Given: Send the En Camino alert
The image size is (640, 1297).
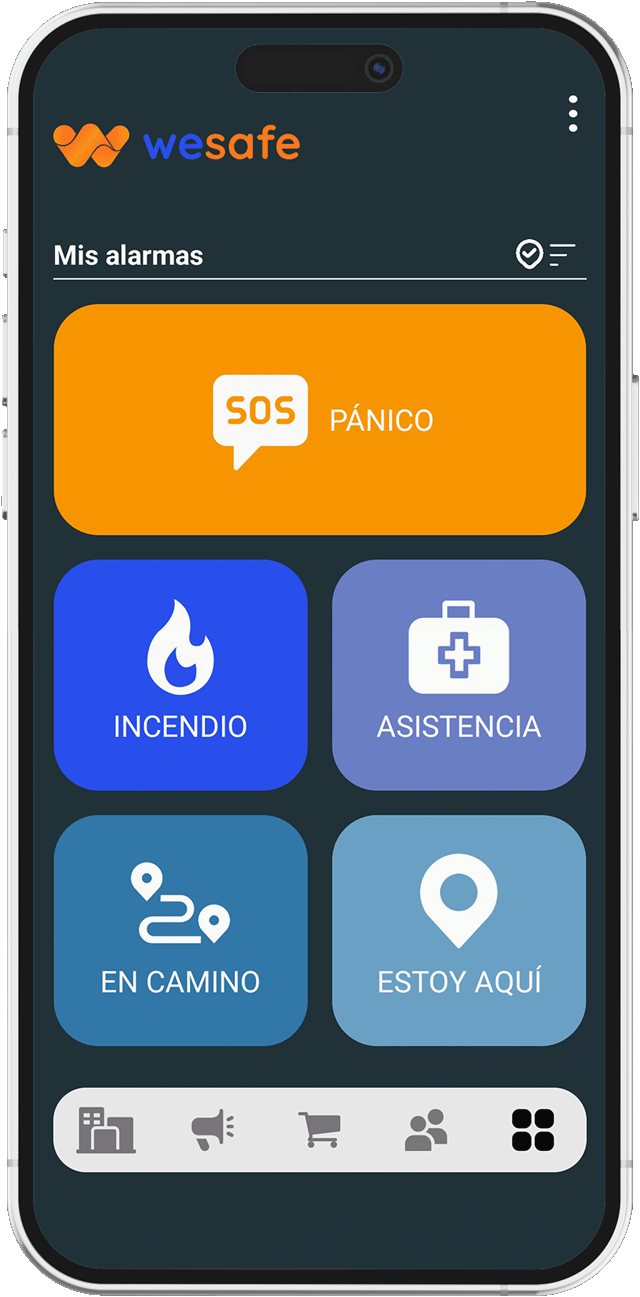Looking at the screenshot, I should coord(181,930).
